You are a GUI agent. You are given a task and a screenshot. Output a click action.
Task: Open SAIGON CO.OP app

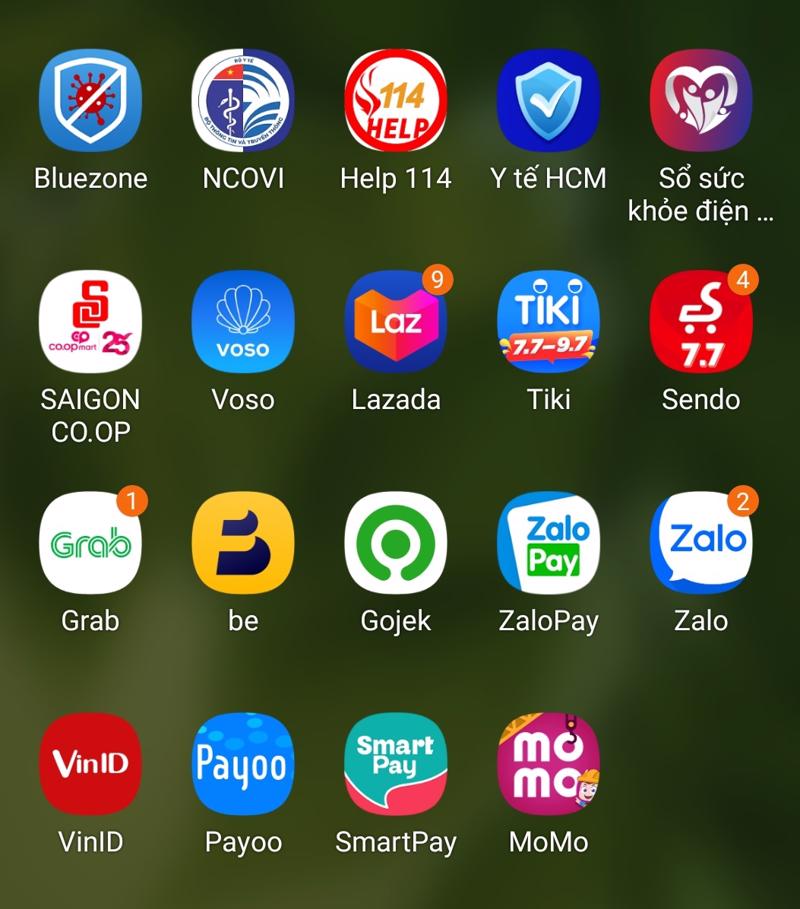pyautogui.click(x=90, y=322)
